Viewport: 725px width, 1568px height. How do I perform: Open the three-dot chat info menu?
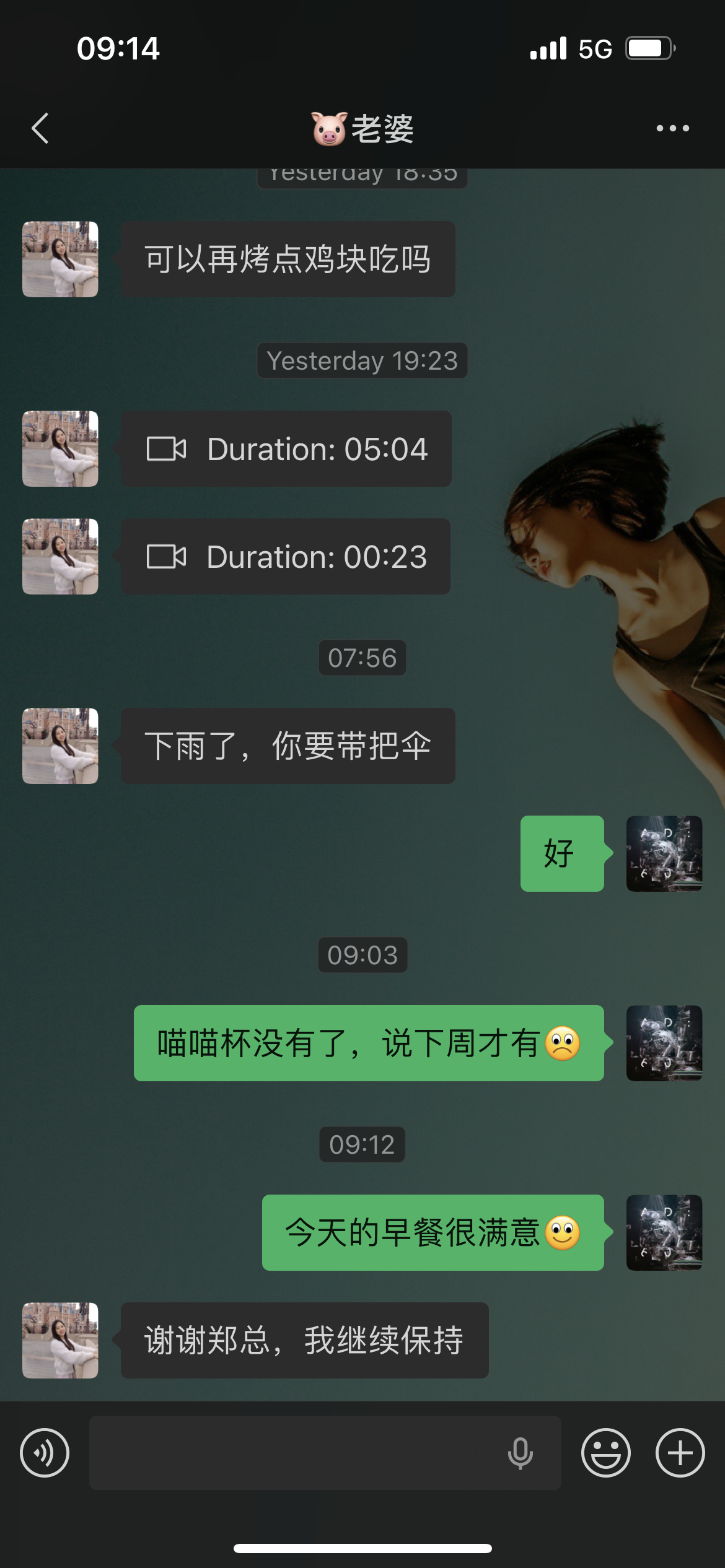pos(672,128)
